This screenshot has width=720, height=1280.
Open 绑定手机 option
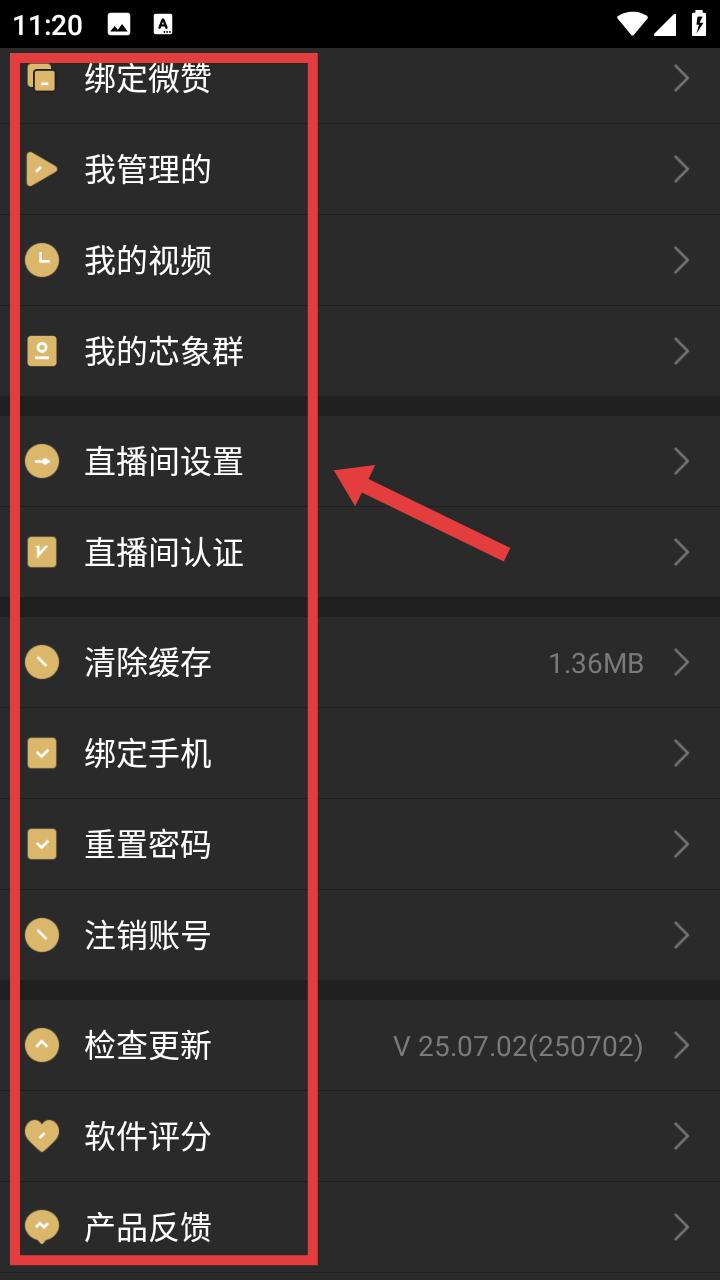click(360, 753)
